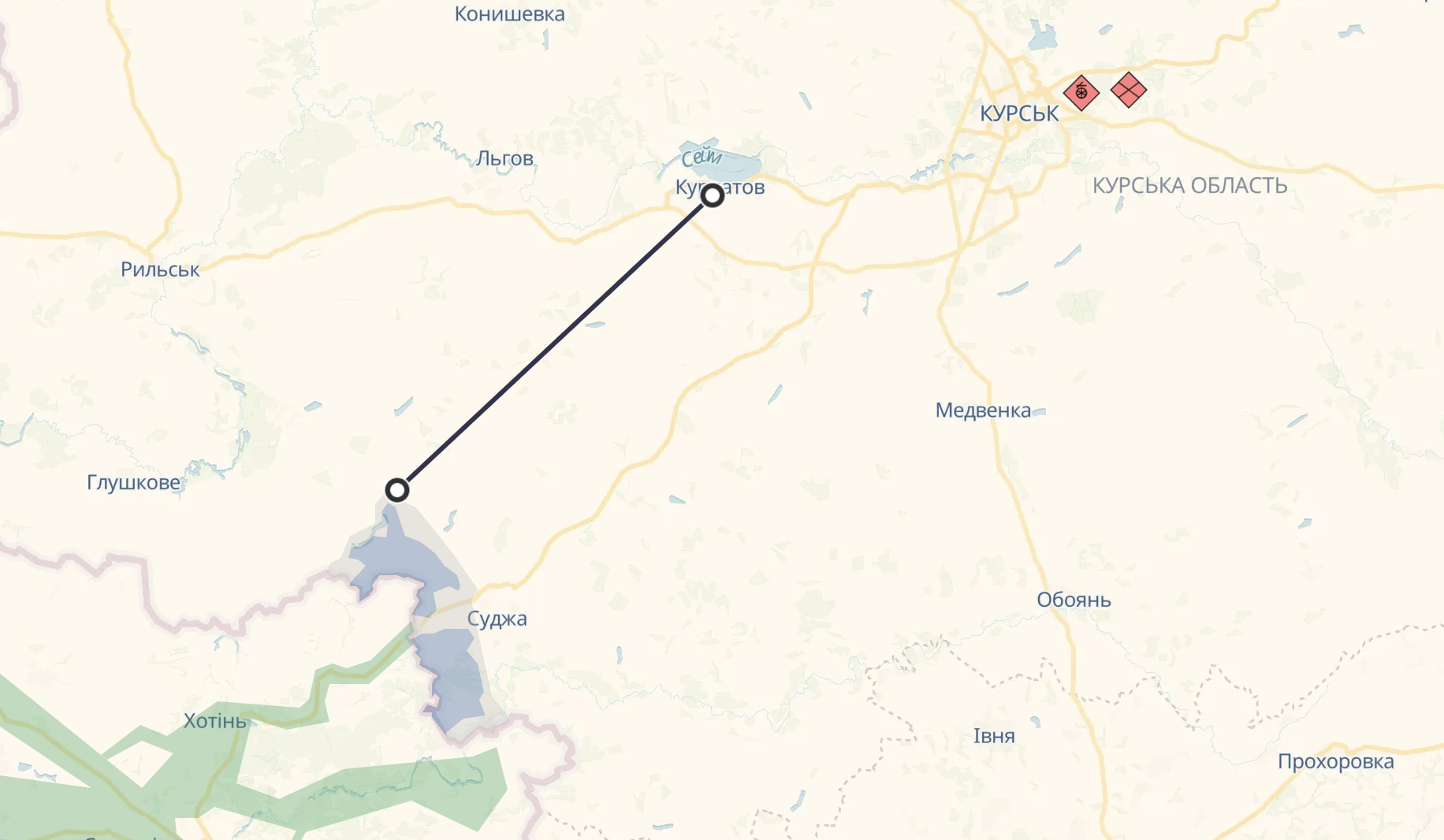Image resolution: width=1444 pixels, height=840 pixels.
Task: Select the red diamond marker with a cross
Action: click(x=1128, y=90)
